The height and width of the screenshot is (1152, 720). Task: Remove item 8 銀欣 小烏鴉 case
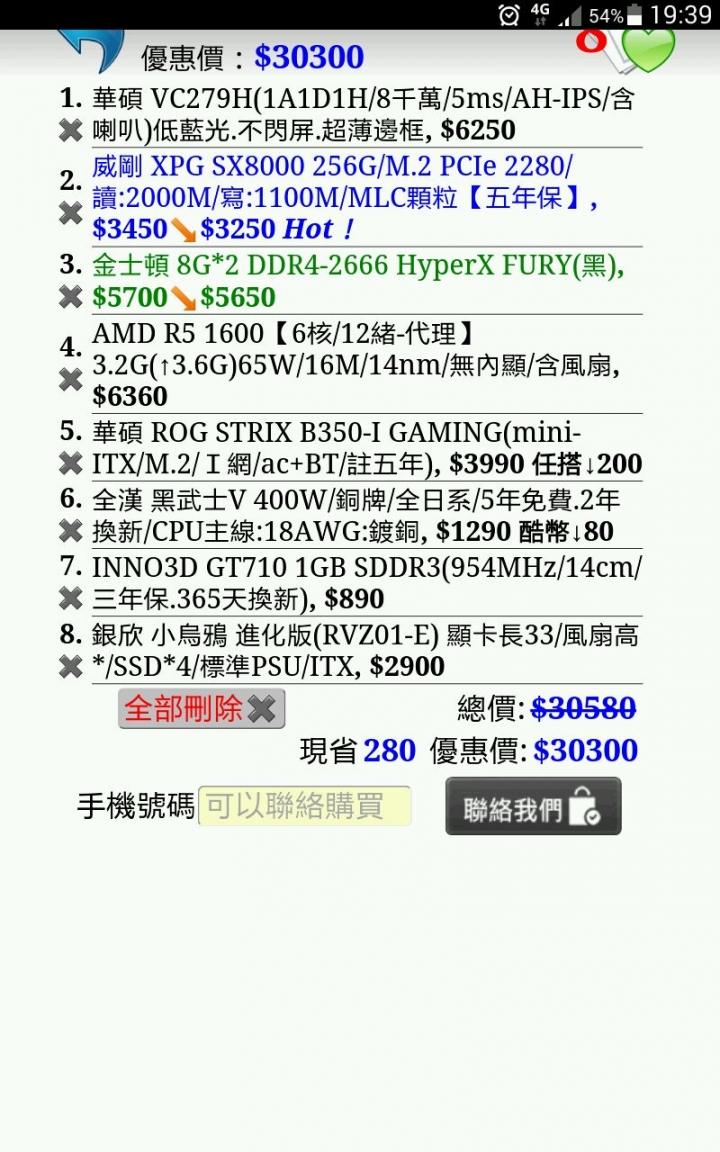pos(70,666)
